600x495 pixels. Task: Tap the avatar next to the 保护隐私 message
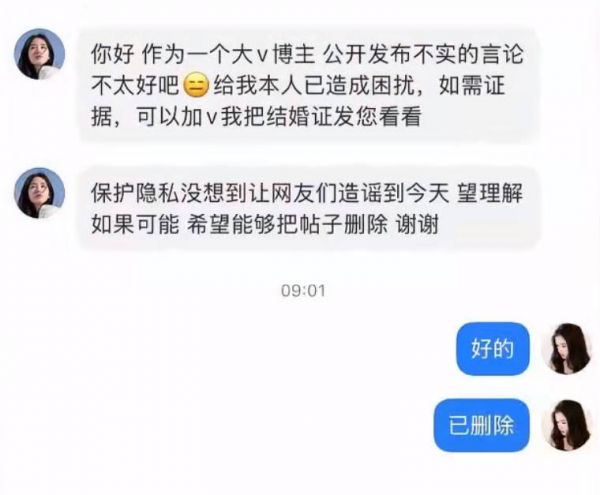click(x=40, y=192)
